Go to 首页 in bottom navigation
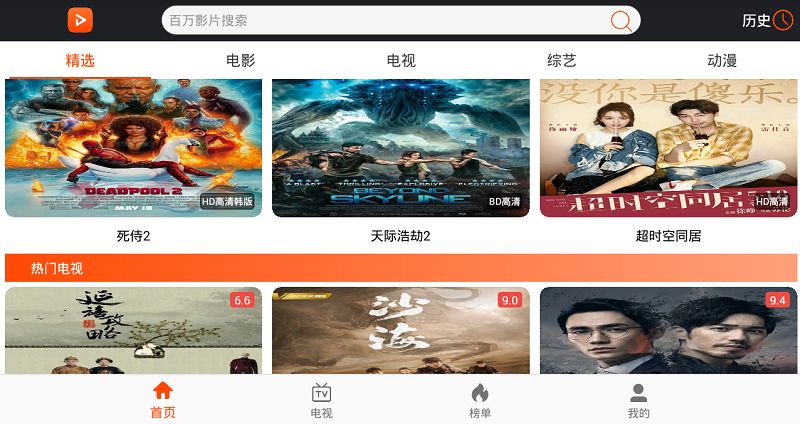The width and height of the screenshot is (800, 424). [163, 400]
